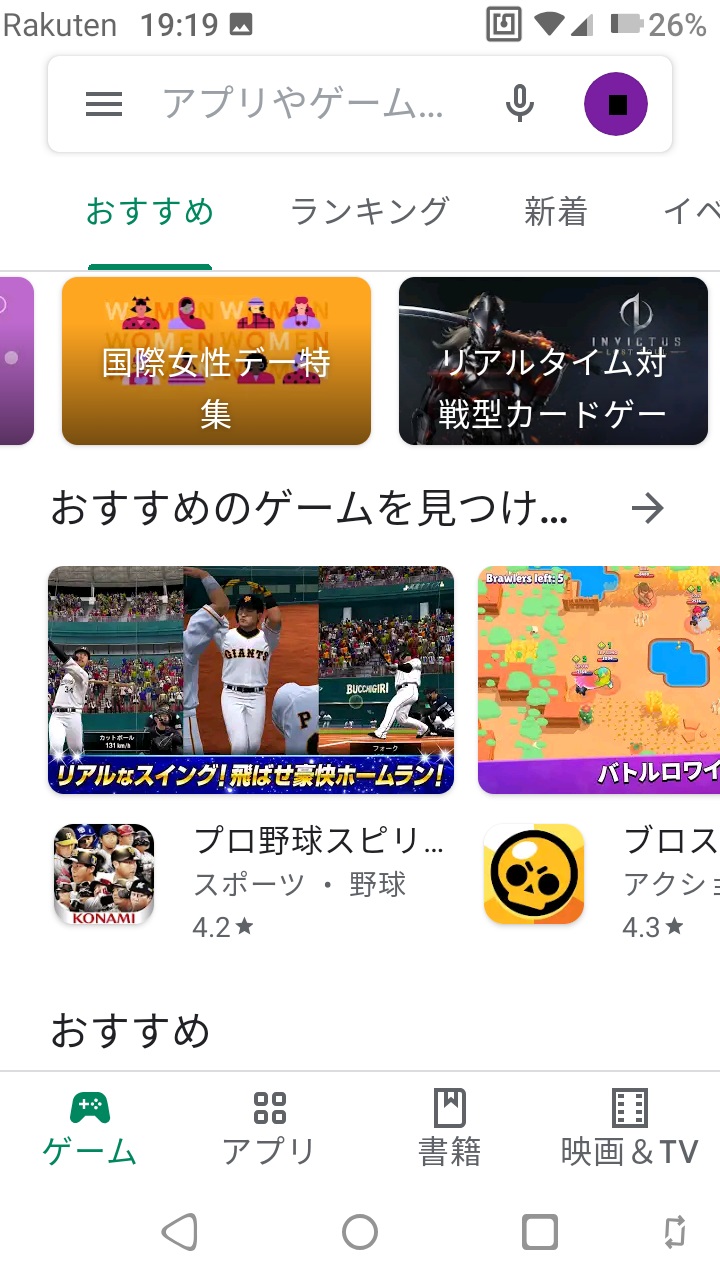
Task: Open the baseball home run screenshot card
Action: (x=251, y=680)
